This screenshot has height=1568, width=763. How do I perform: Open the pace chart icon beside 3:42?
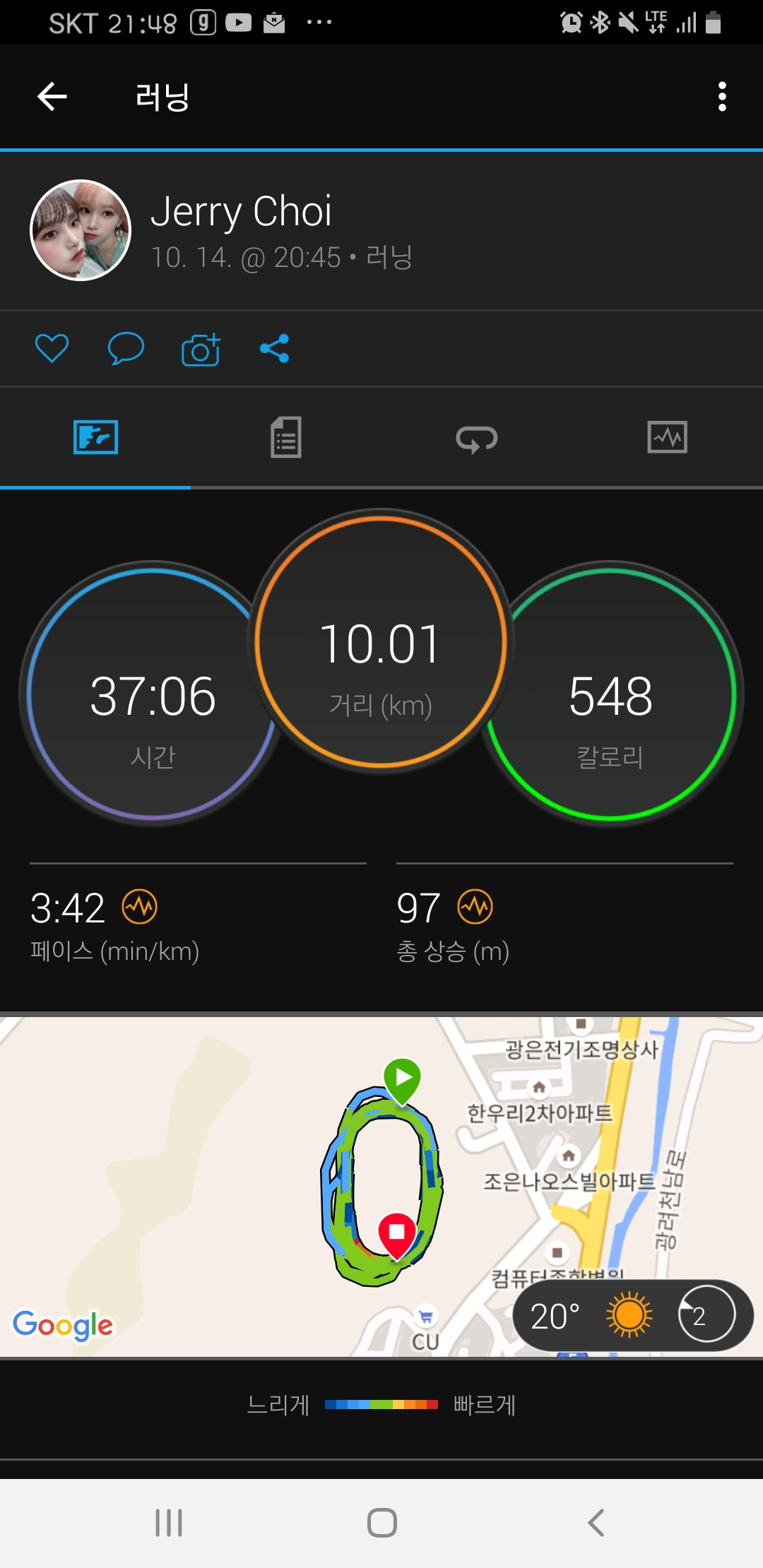click(140, 907)
